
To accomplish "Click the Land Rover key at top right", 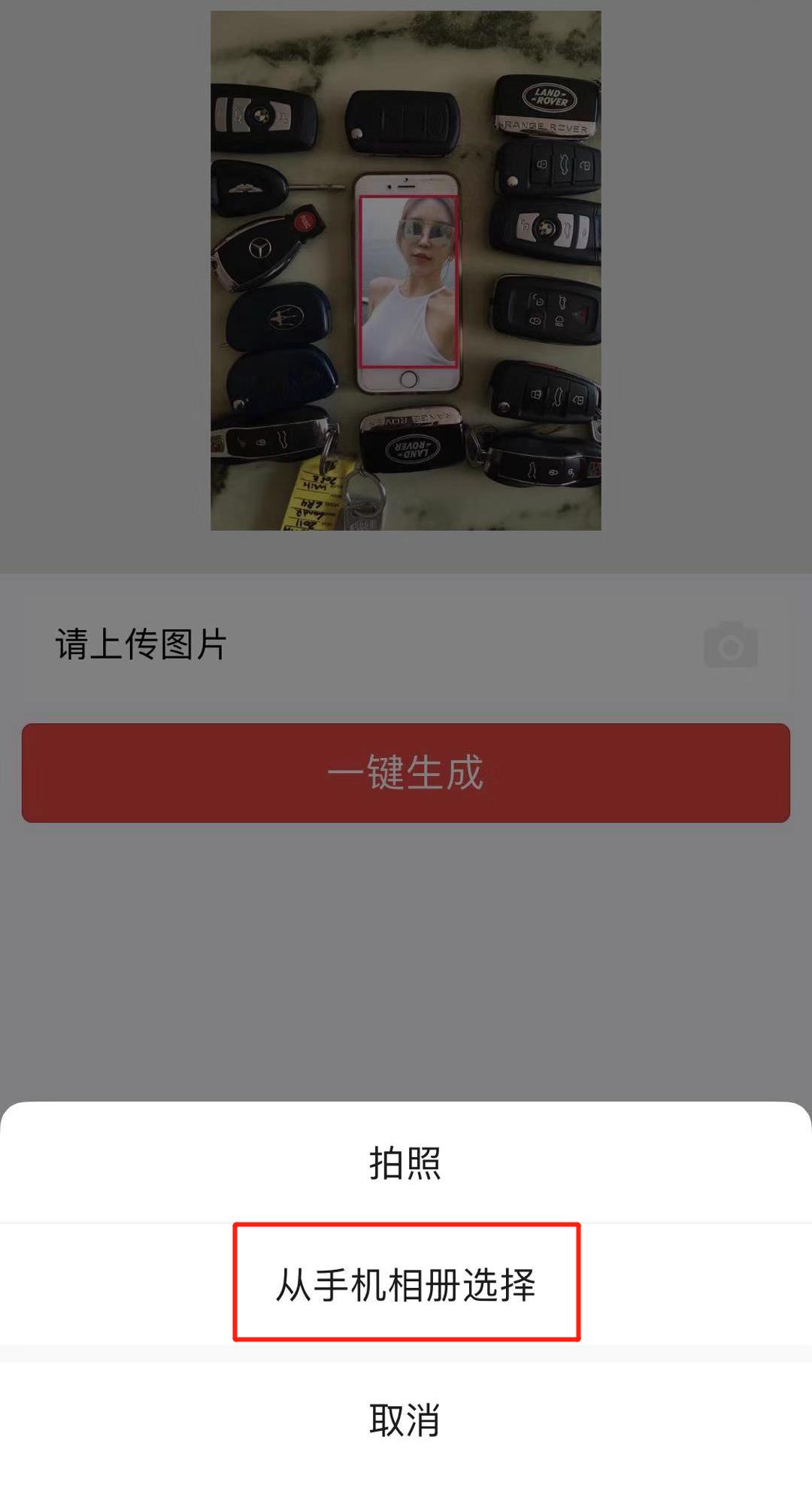I will [x=545, y=105].
